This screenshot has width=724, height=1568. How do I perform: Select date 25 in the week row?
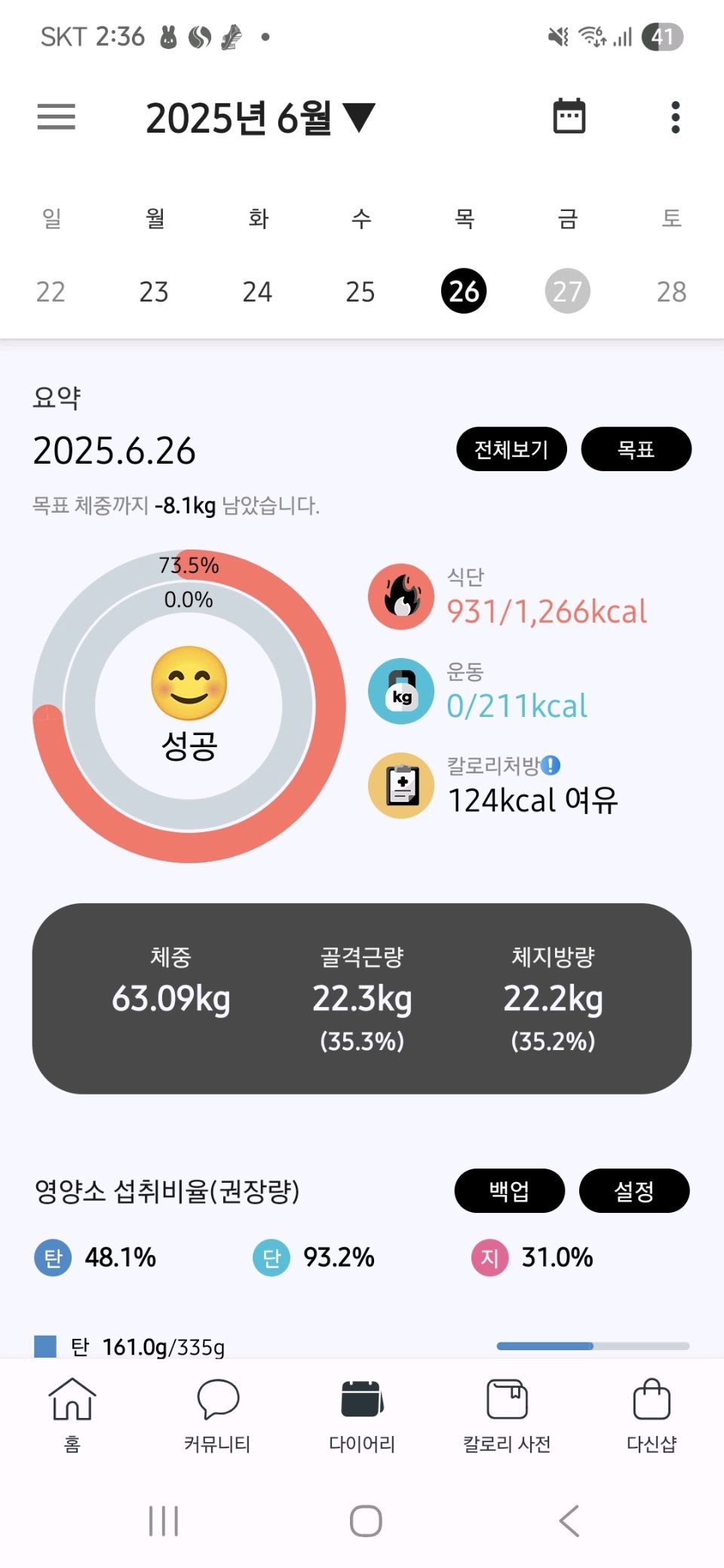tap(360, 292)
